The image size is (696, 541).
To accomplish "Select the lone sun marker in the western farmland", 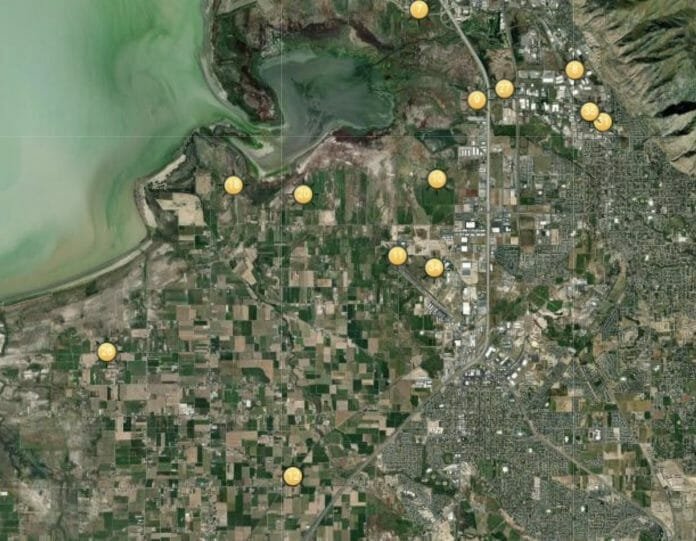I will (107, 352).
